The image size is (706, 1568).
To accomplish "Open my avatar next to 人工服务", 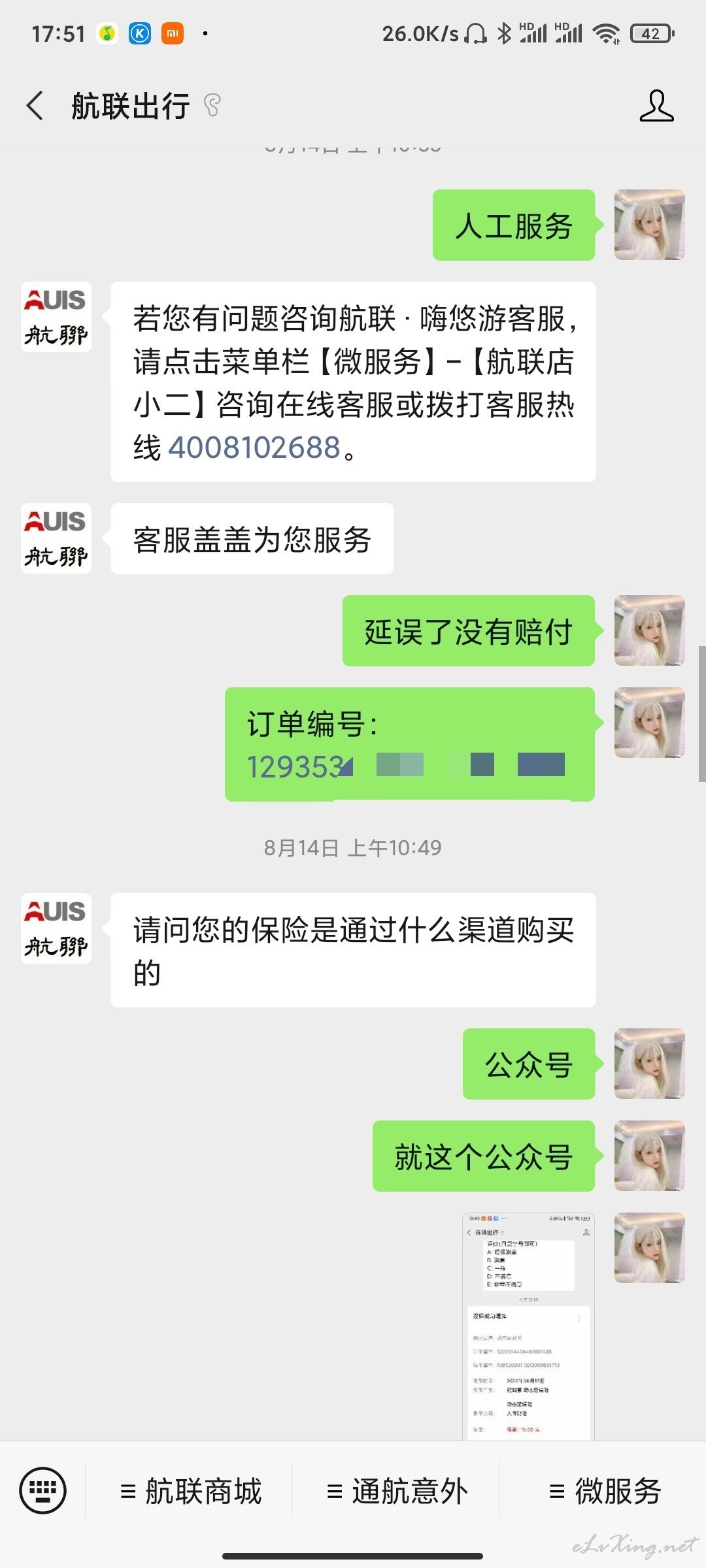I will 650,225.
